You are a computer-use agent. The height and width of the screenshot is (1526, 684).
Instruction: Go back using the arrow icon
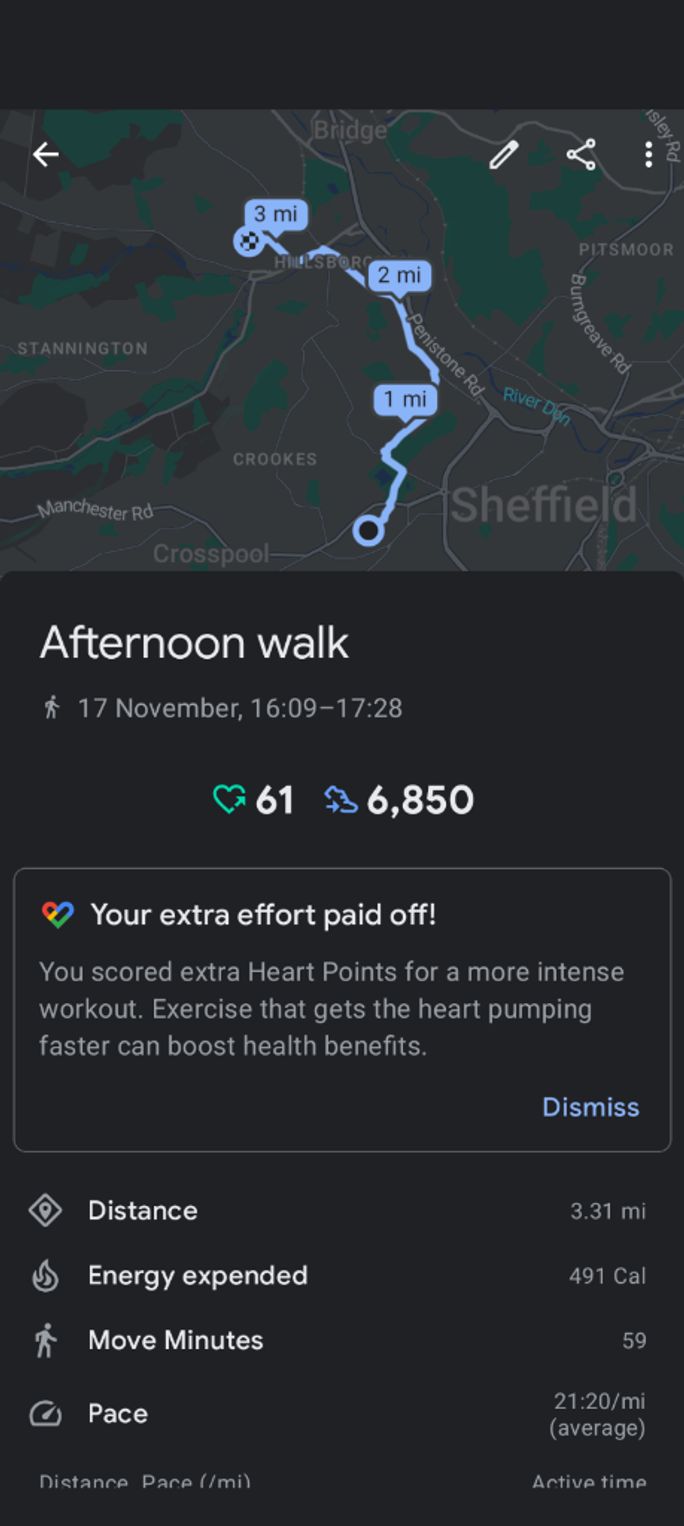46,154
